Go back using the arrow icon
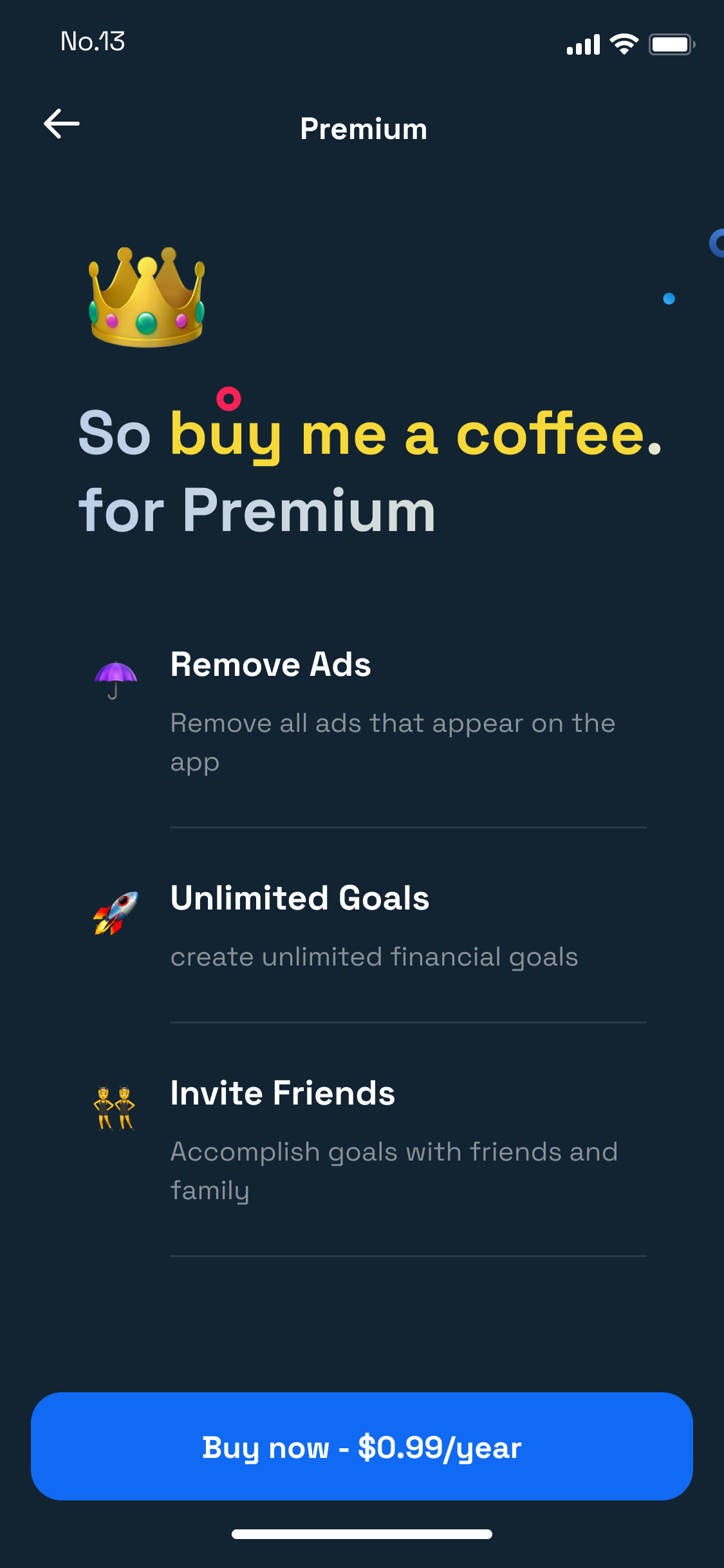Screen dimensions: 724x1568 (x=62, y=124)
